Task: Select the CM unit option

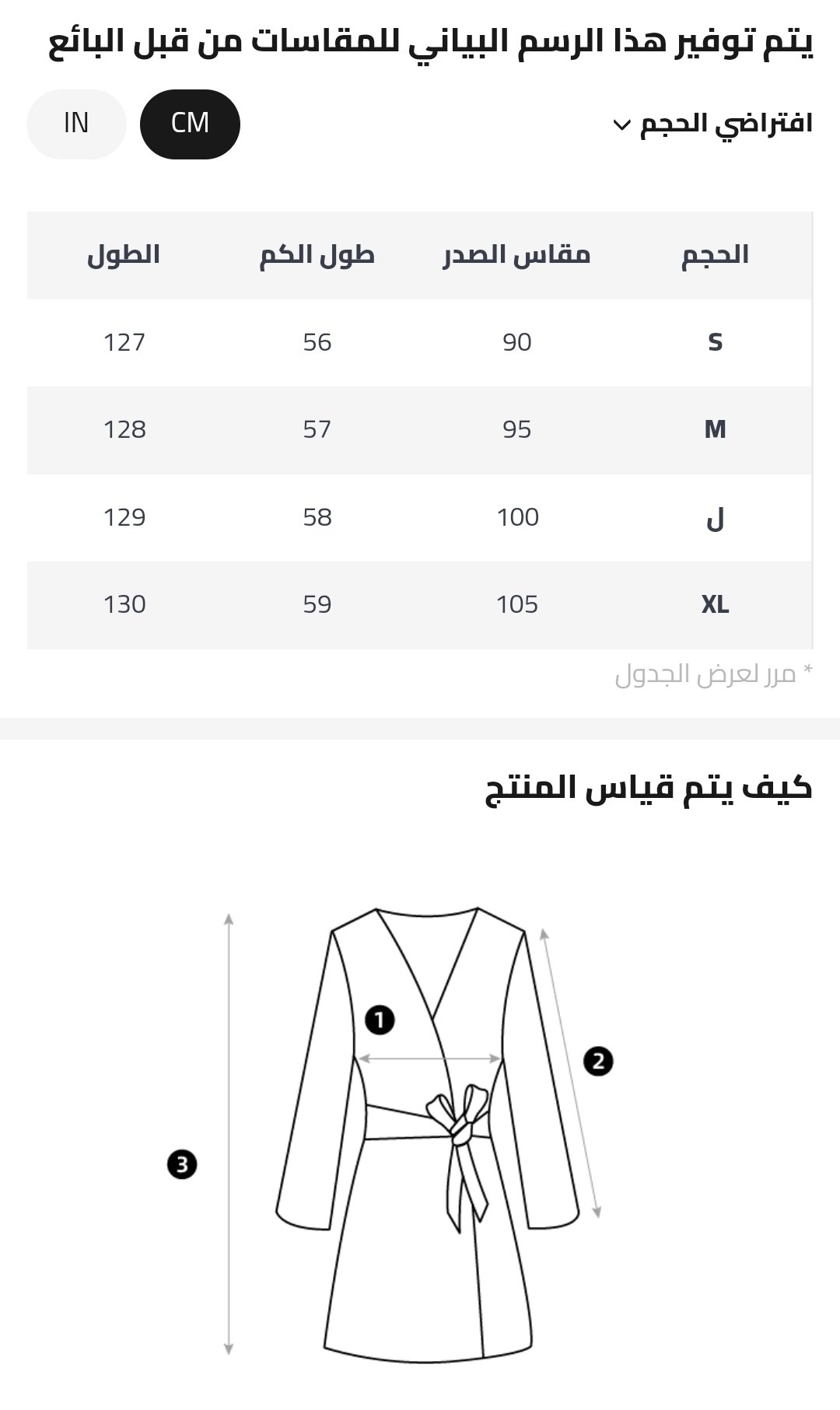Action: point(190,124)
